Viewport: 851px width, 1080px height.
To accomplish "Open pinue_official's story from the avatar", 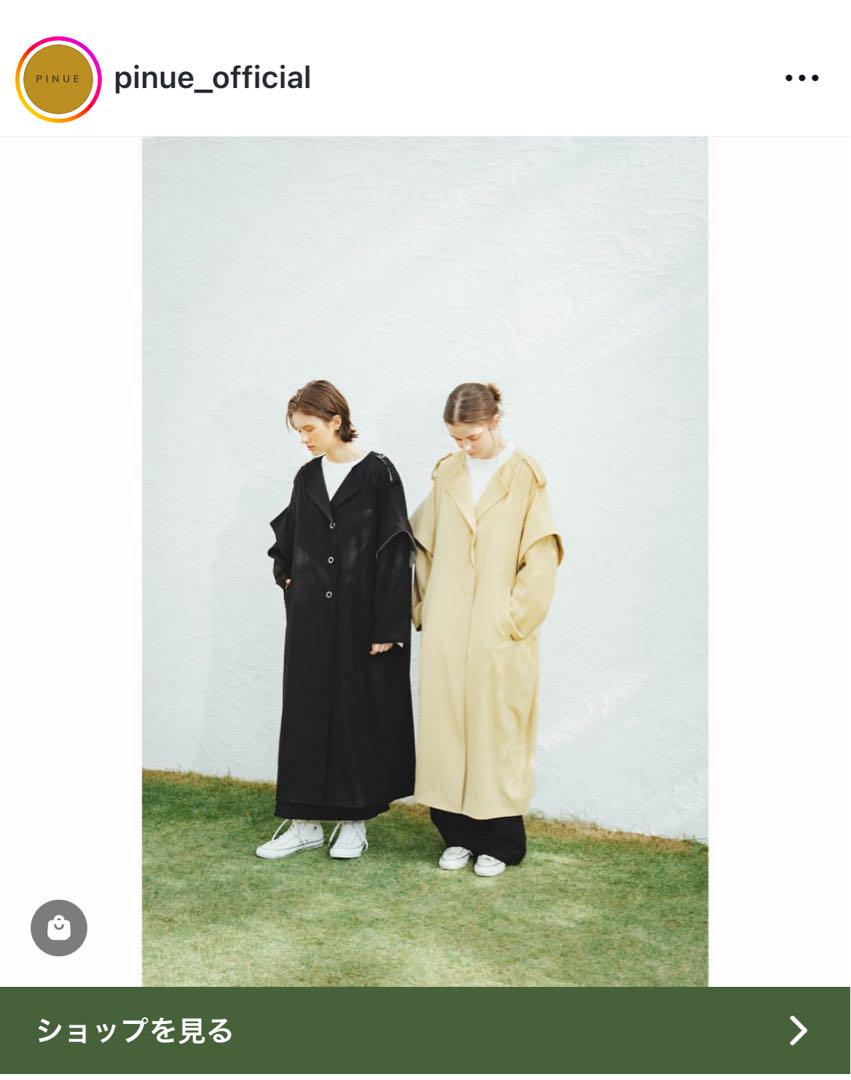I will pyautogui.click(x=58, y=79).
